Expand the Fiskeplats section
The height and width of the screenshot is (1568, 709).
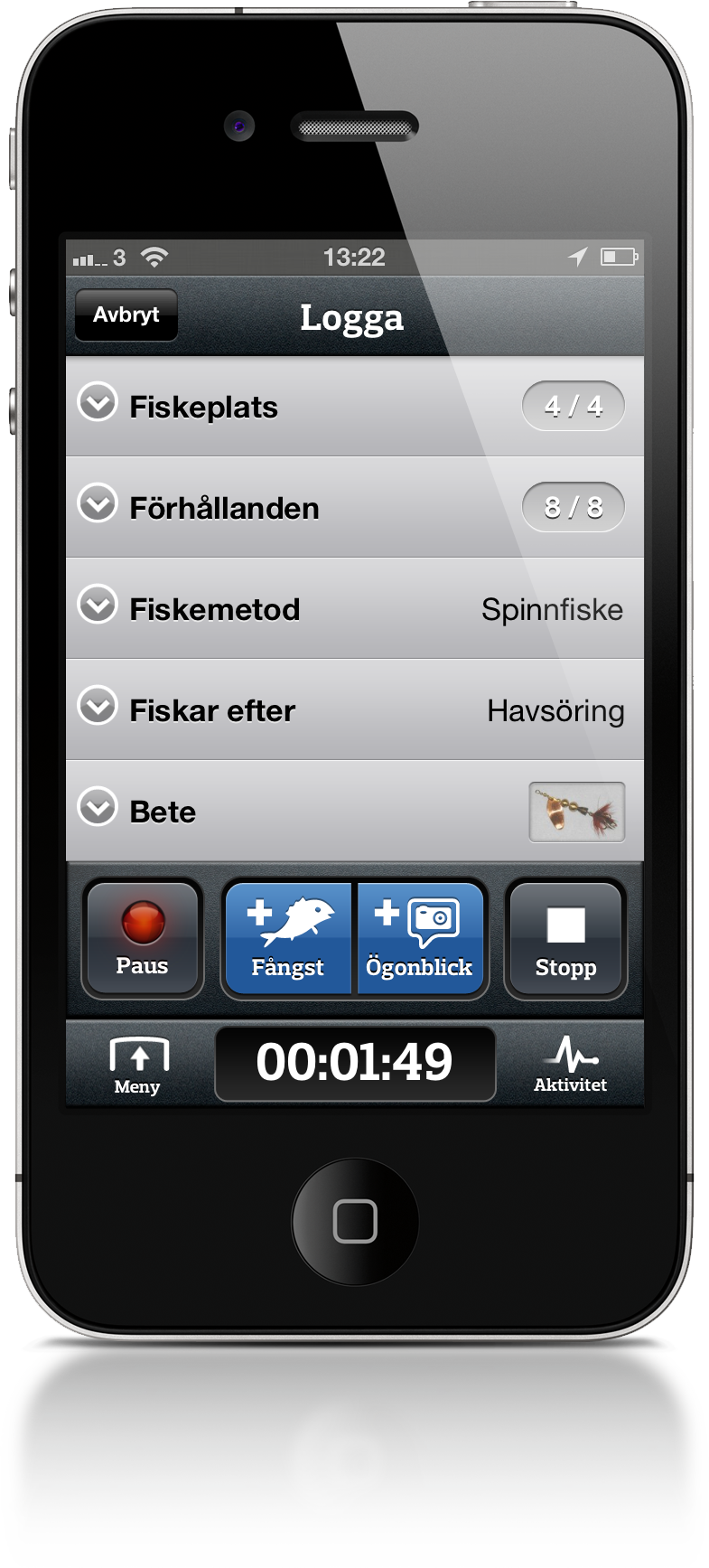point(354,407)
